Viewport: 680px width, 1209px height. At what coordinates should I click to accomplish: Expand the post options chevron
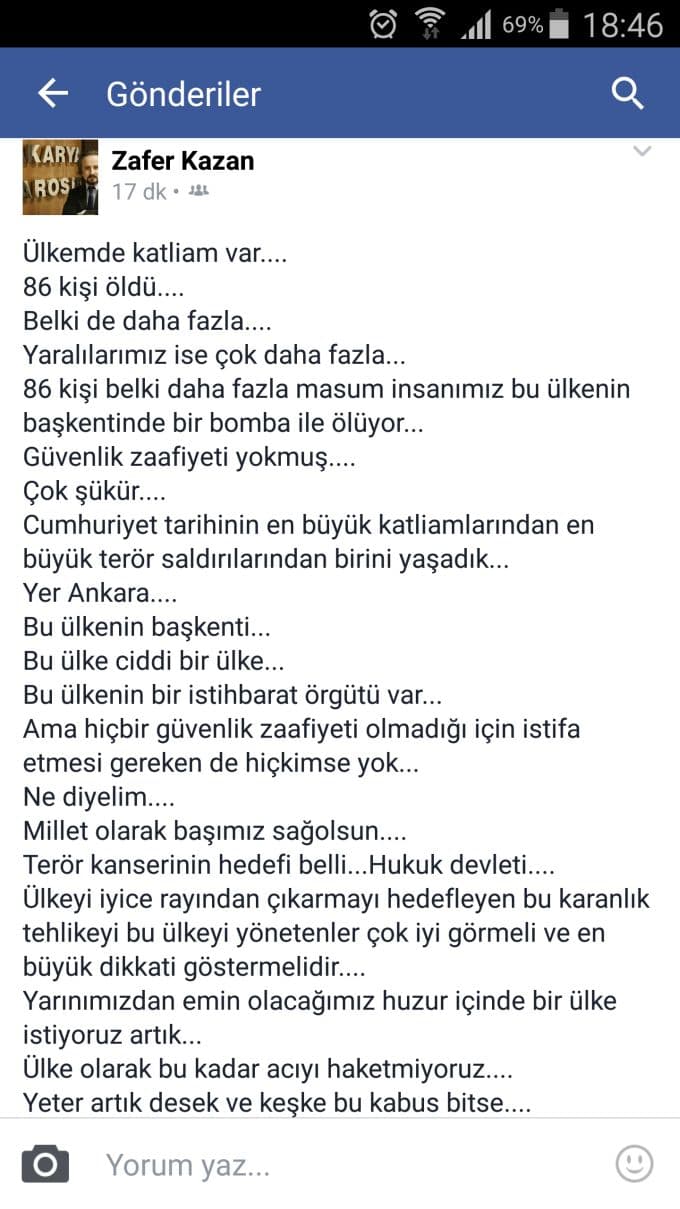642,152
